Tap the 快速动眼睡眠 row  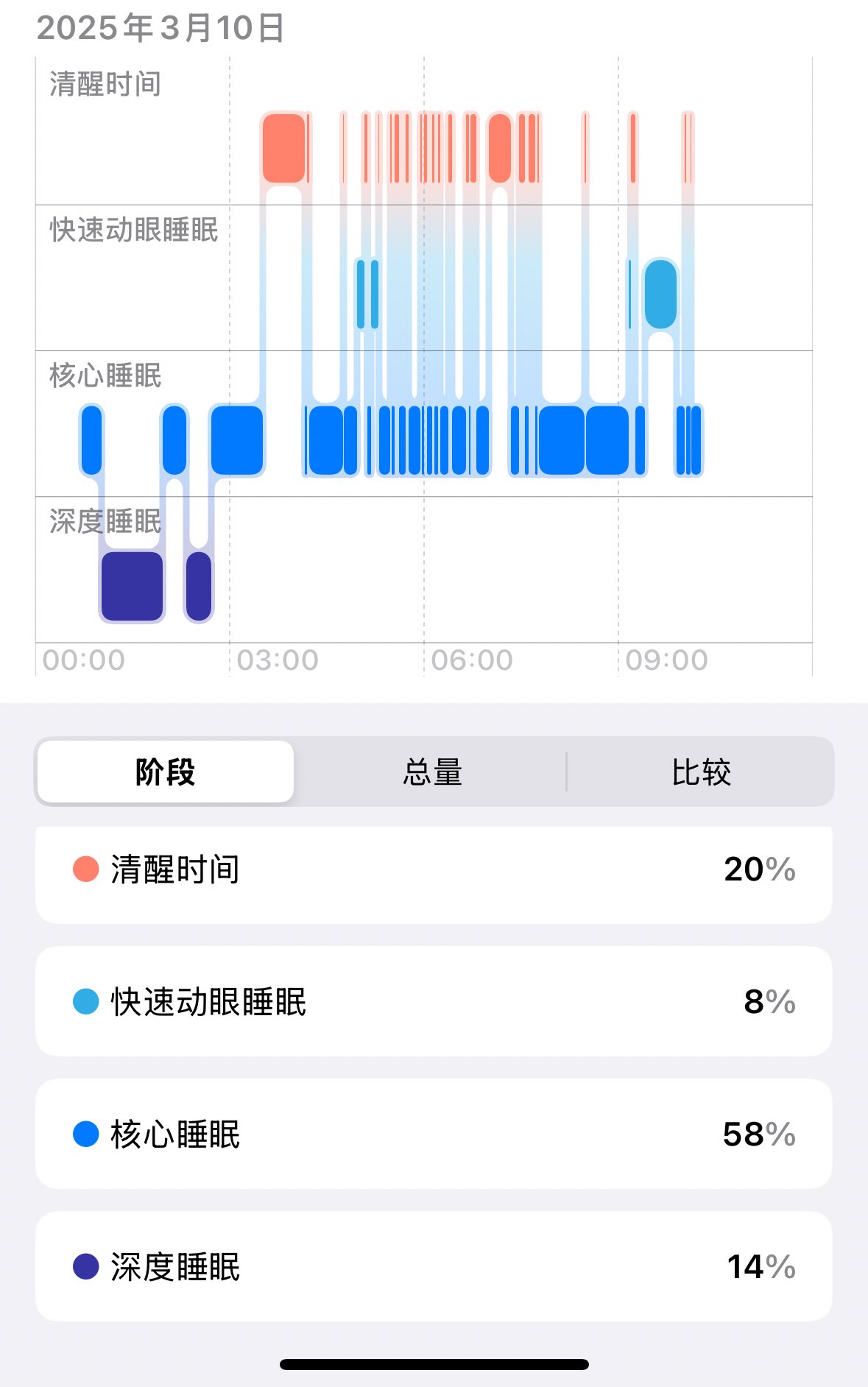[434, 1002]
